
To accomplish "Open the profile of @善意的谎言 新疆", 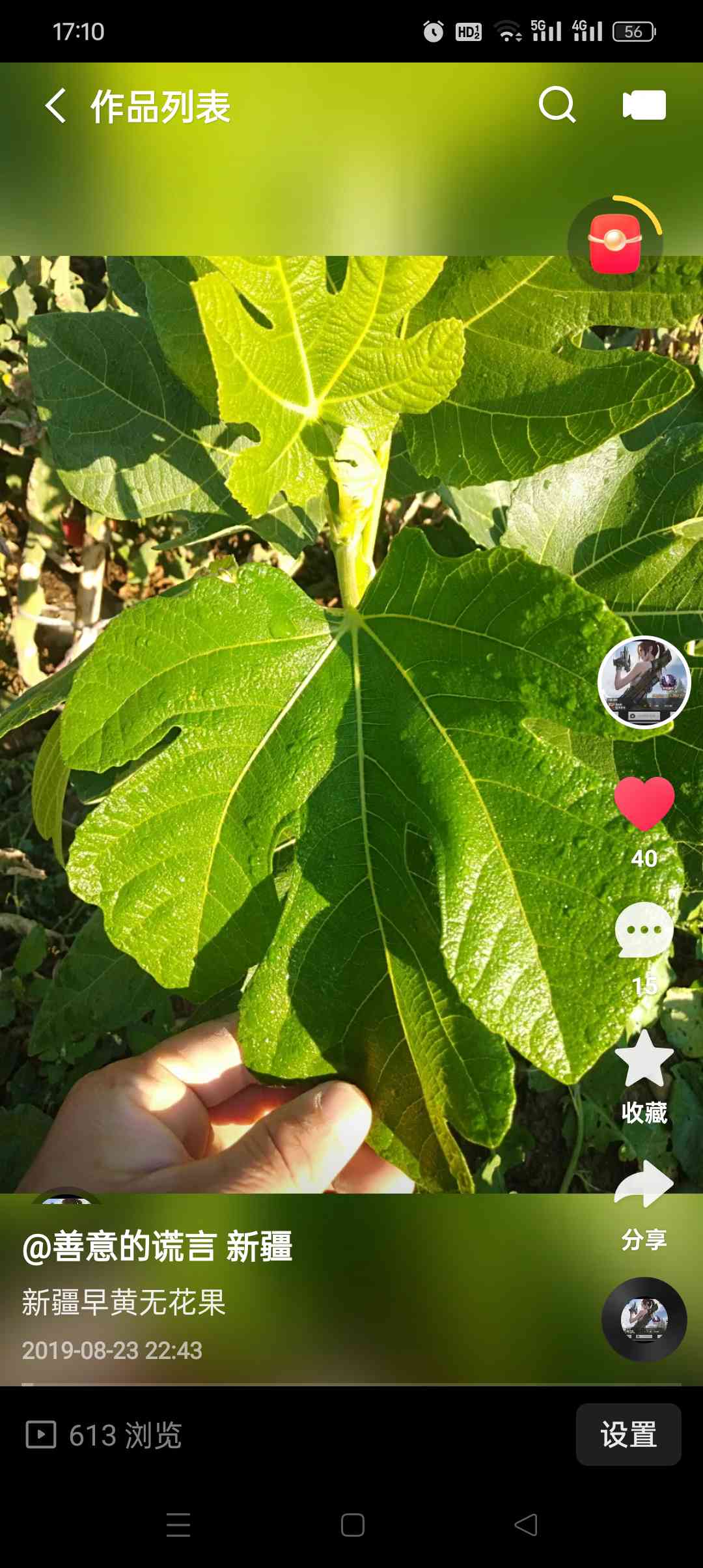I will tap(157, 1247).
